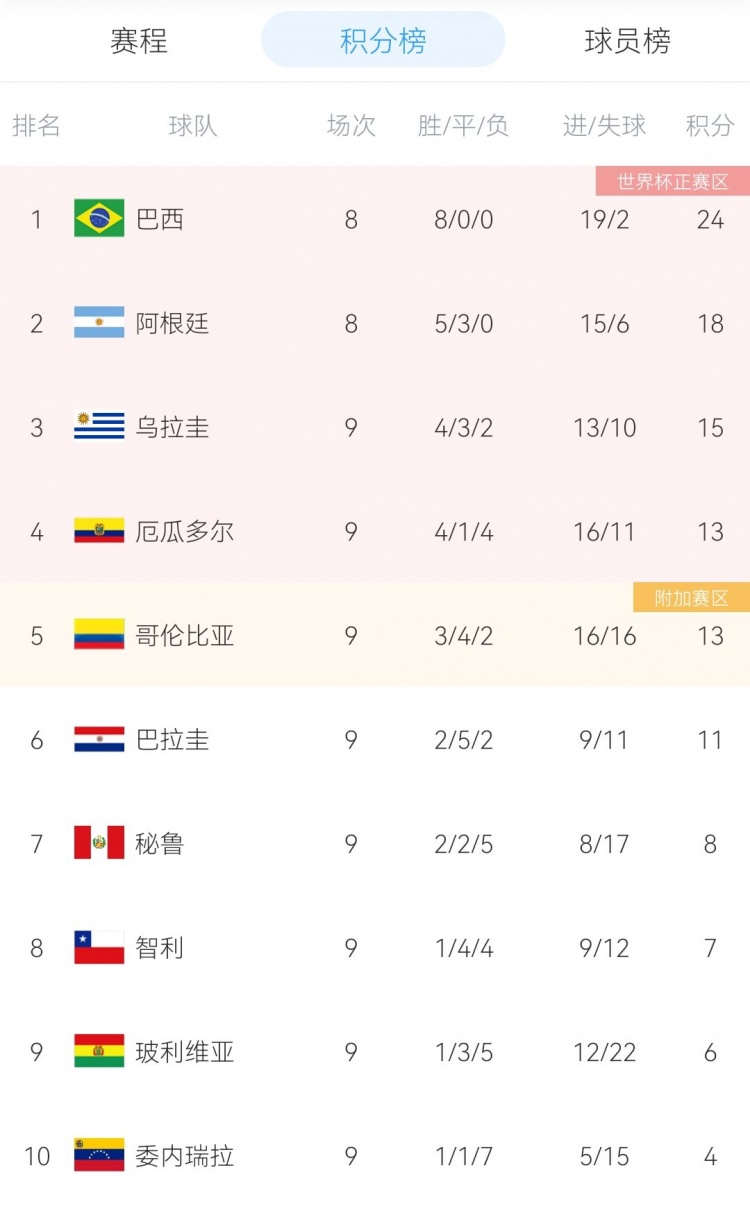This screenshot has height=1213, width=750.
Task: Open the 玻利维亚 team row
Action: pos(375,1051)
